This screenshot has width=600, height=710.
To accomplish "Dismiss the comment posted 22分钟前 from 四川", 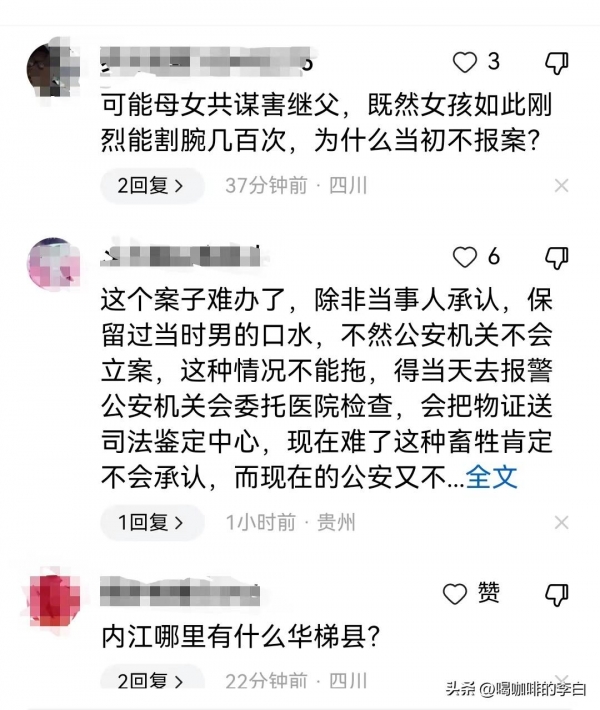I will click(x=561, y=682).
